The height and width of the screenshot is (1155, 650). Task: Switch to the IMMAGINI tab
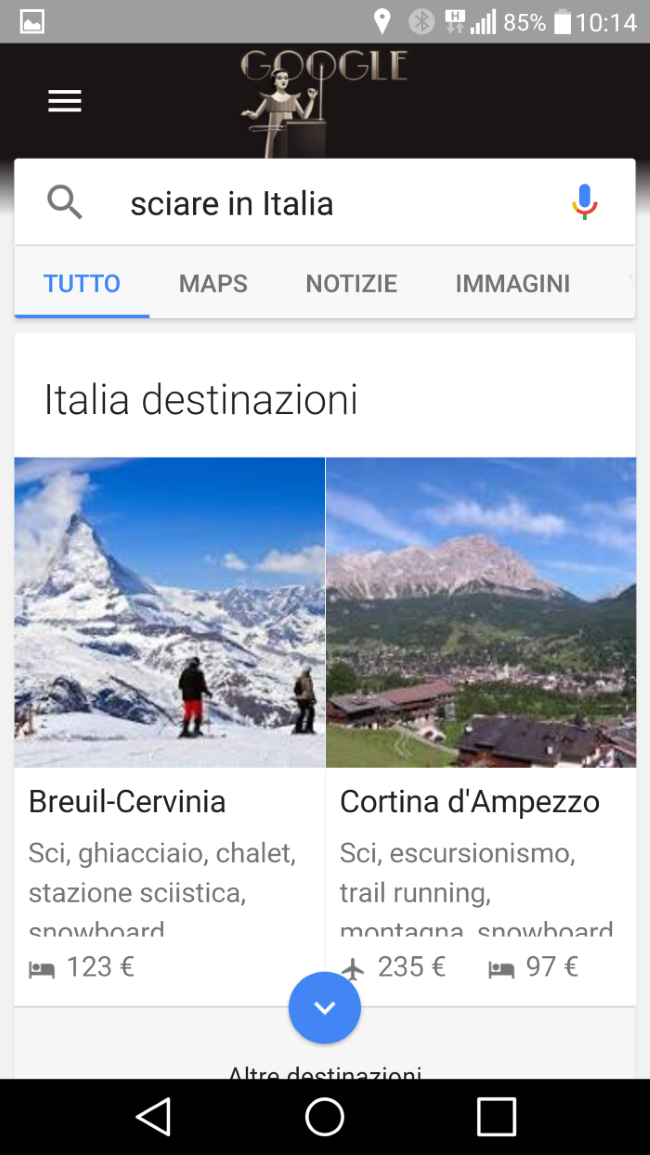(512, 283)
